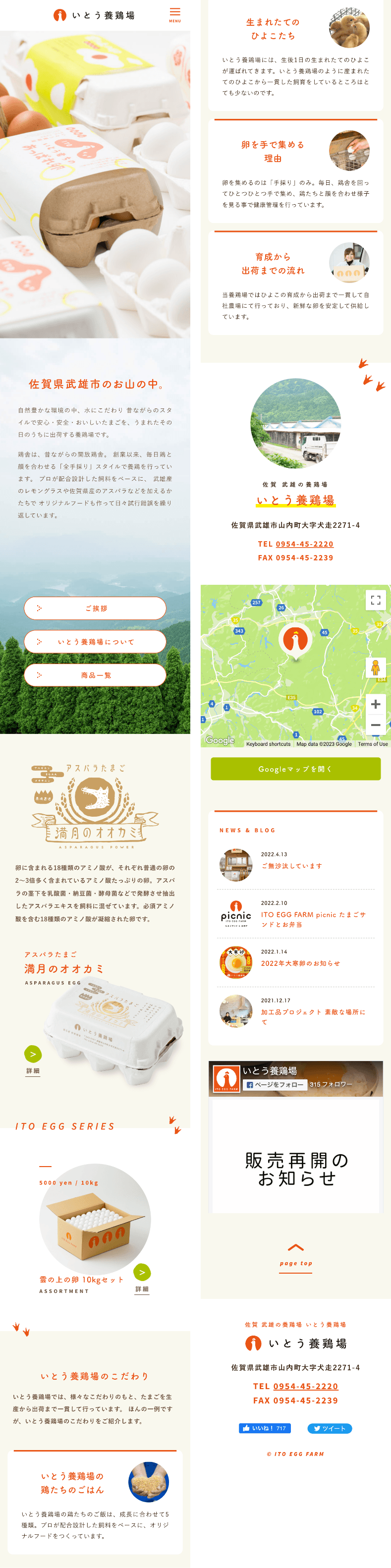Open いとう養鶏場について page

pyautogui.click(x=95, y=642)
